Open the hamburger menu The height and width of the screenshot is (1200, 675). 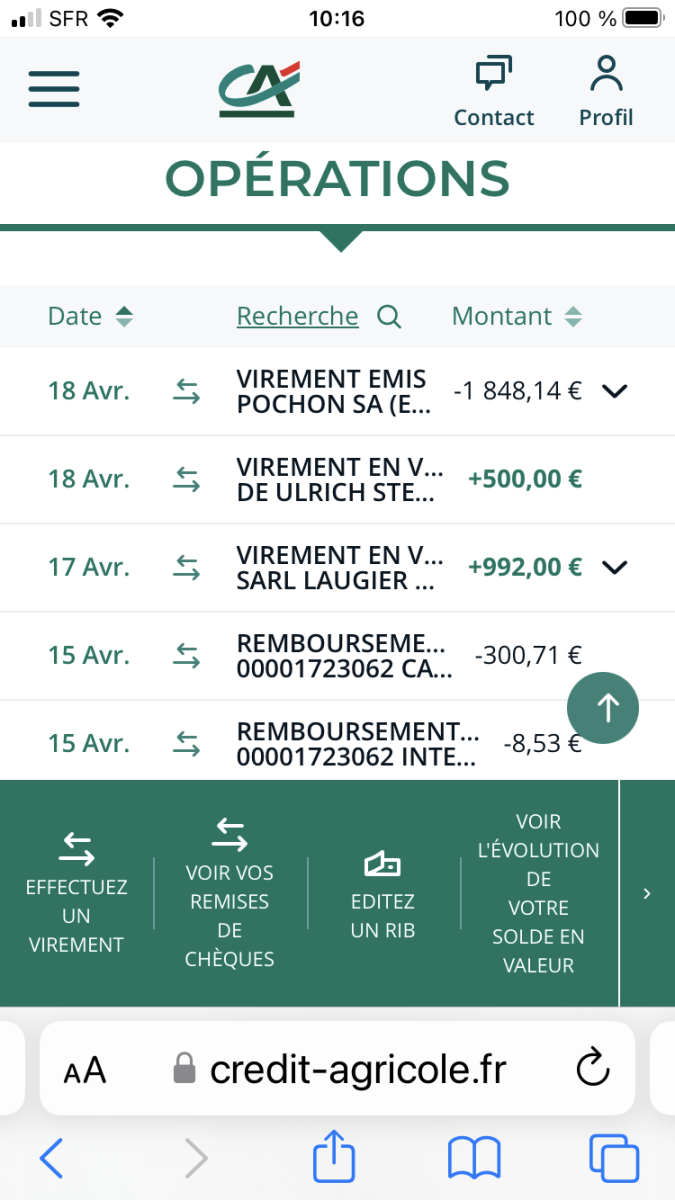(54, 89)
